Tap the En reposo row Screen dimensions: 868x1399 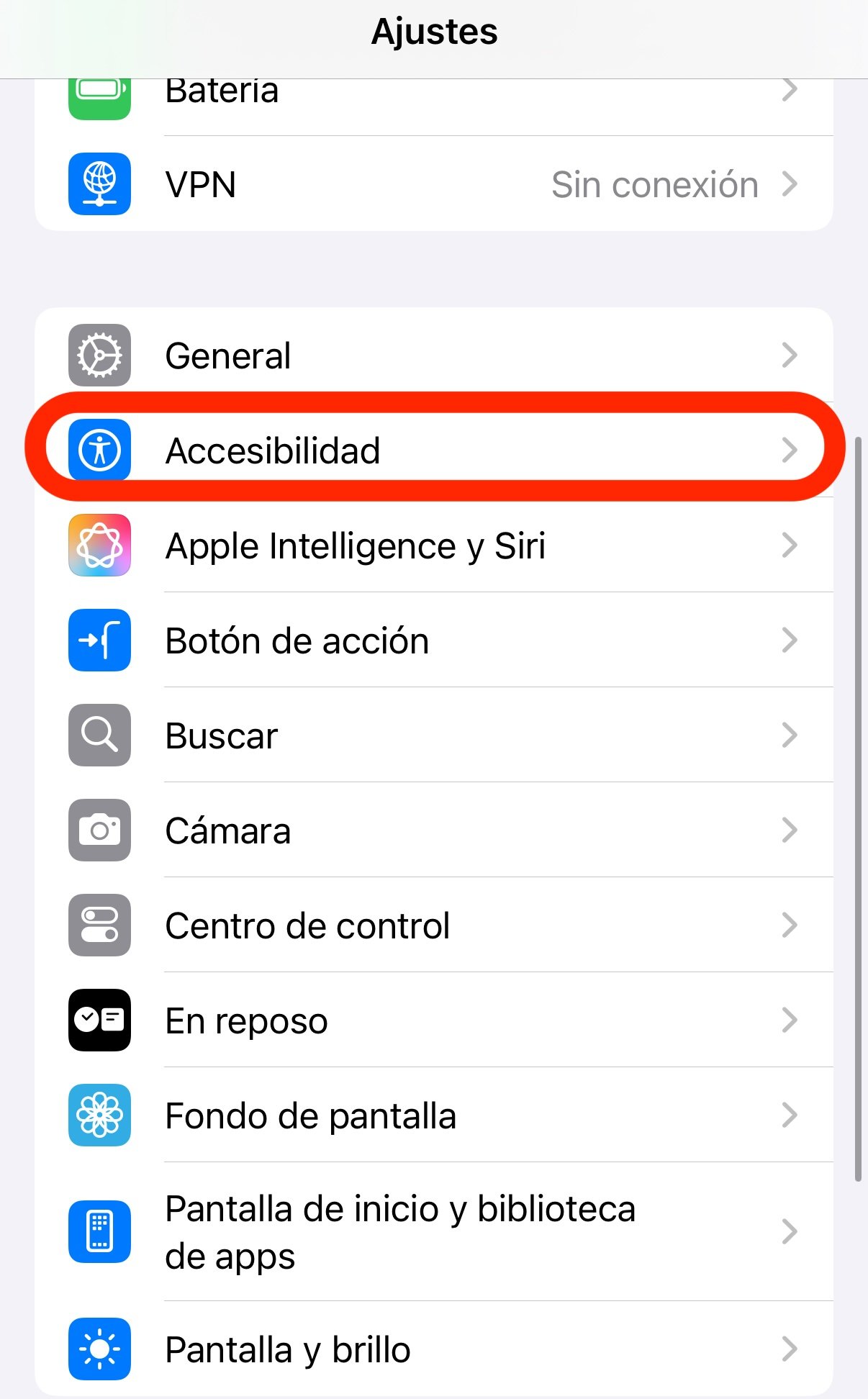432,1020
